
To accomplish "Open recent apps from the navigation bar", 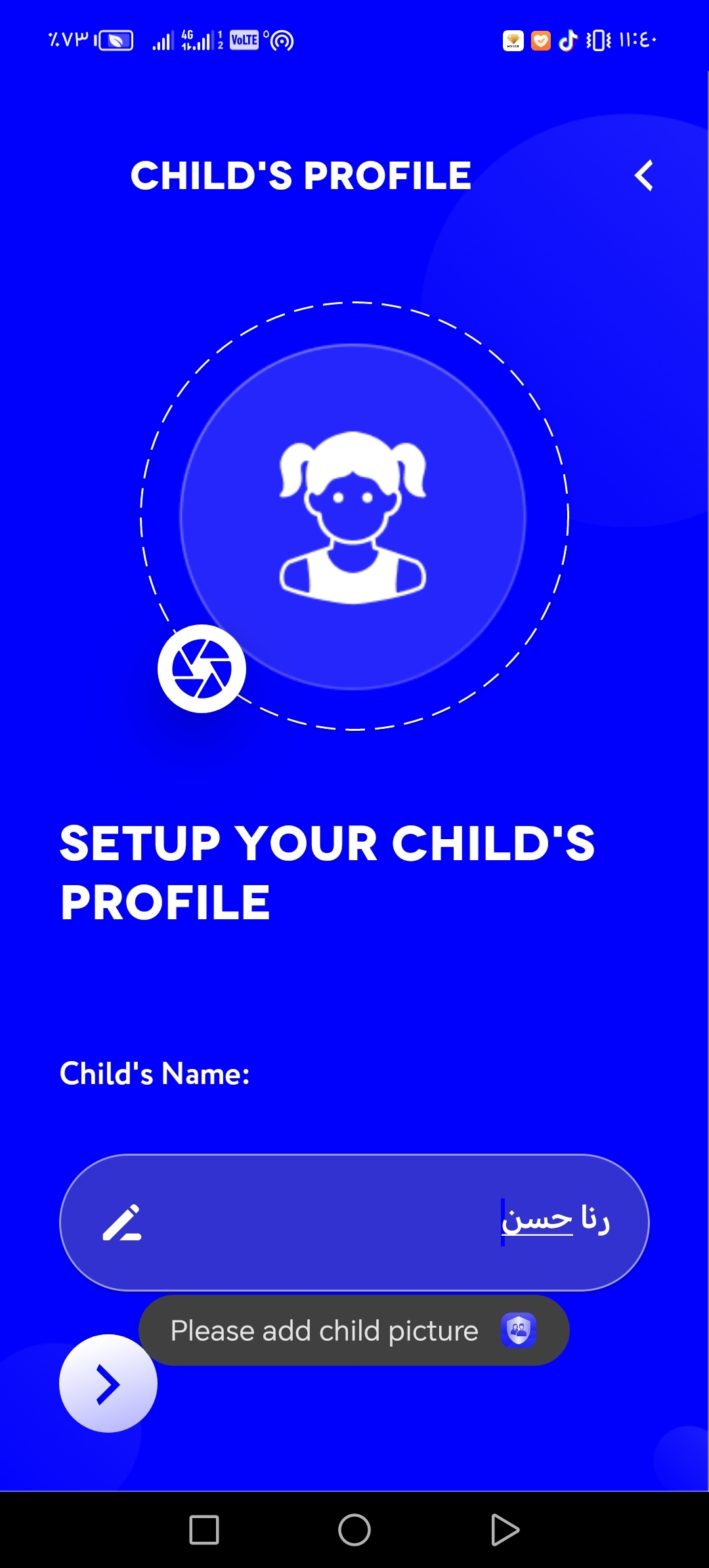I will click(204, 1530).
